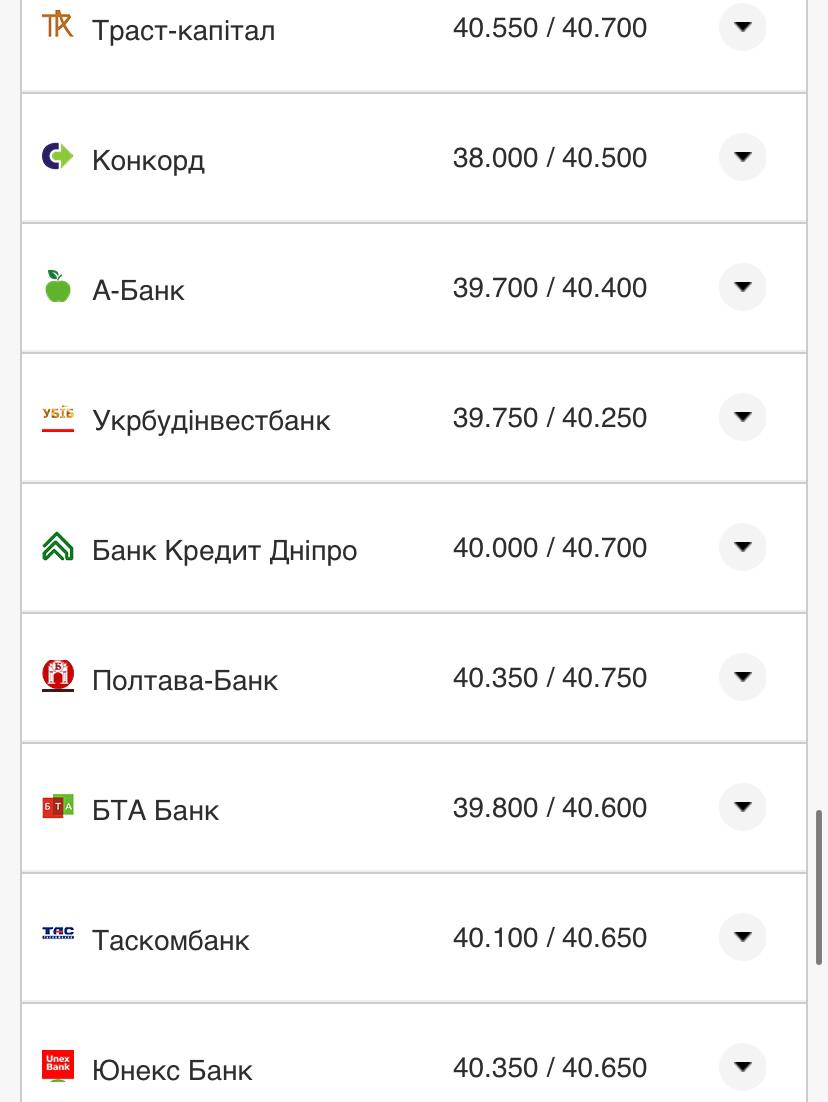Viewport: 828px width, 1102px height.
Task: Click the Конкорд green arrow logo
Action: (57, 157)
